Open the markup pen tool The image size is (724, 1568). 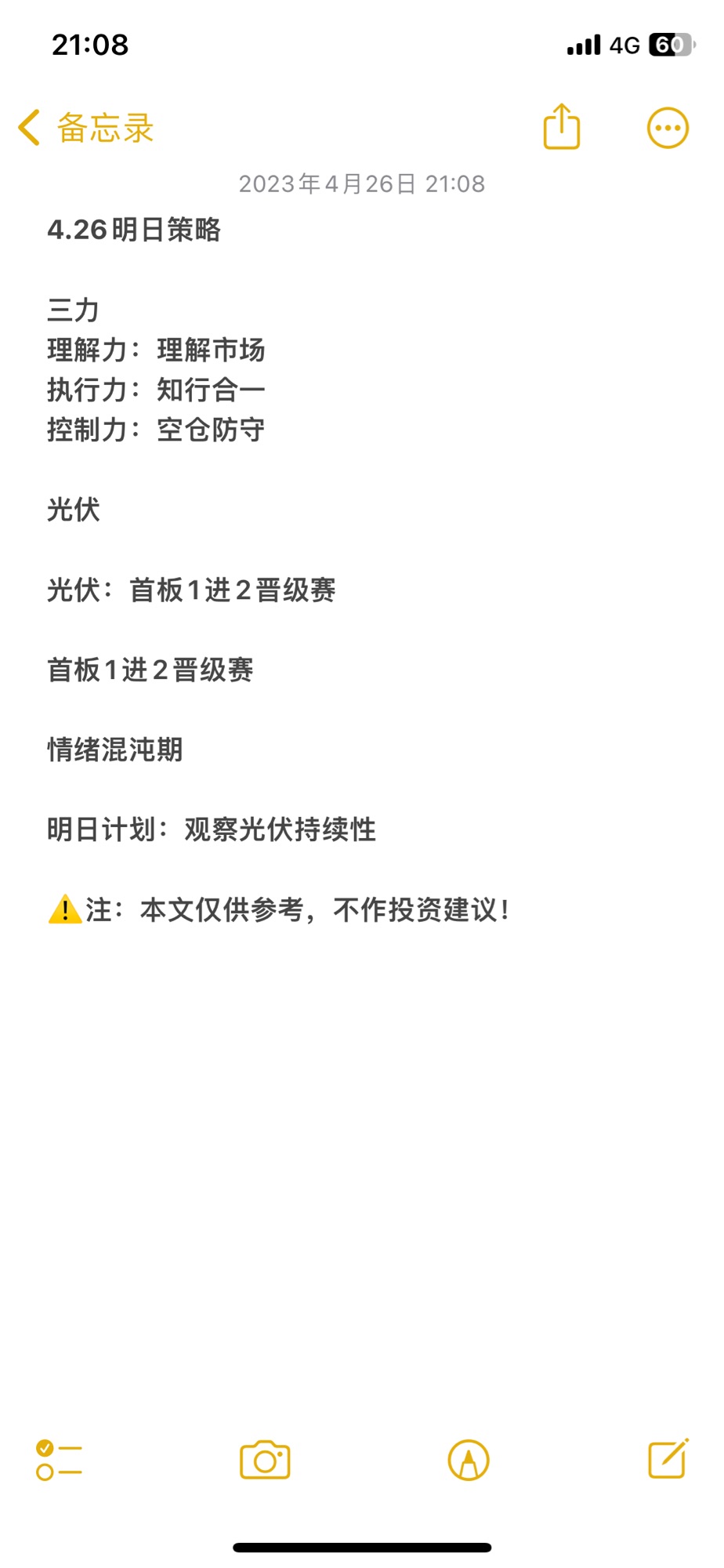pyautogui.click(x=469, y=1460)
